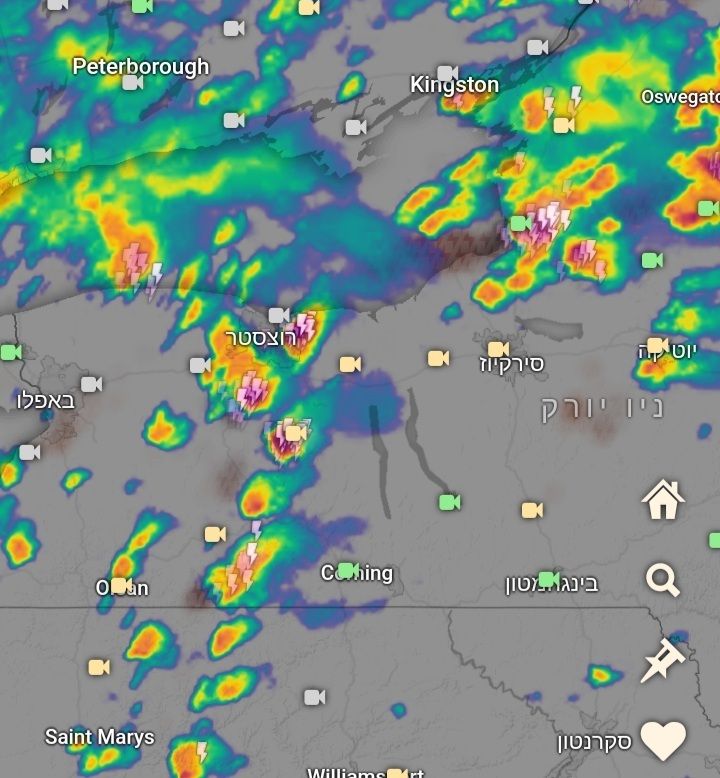Image resolution: width=720 pixels, height=778 pixels.
Task: Add this location to favorites
Action: [x=663, y=740]
